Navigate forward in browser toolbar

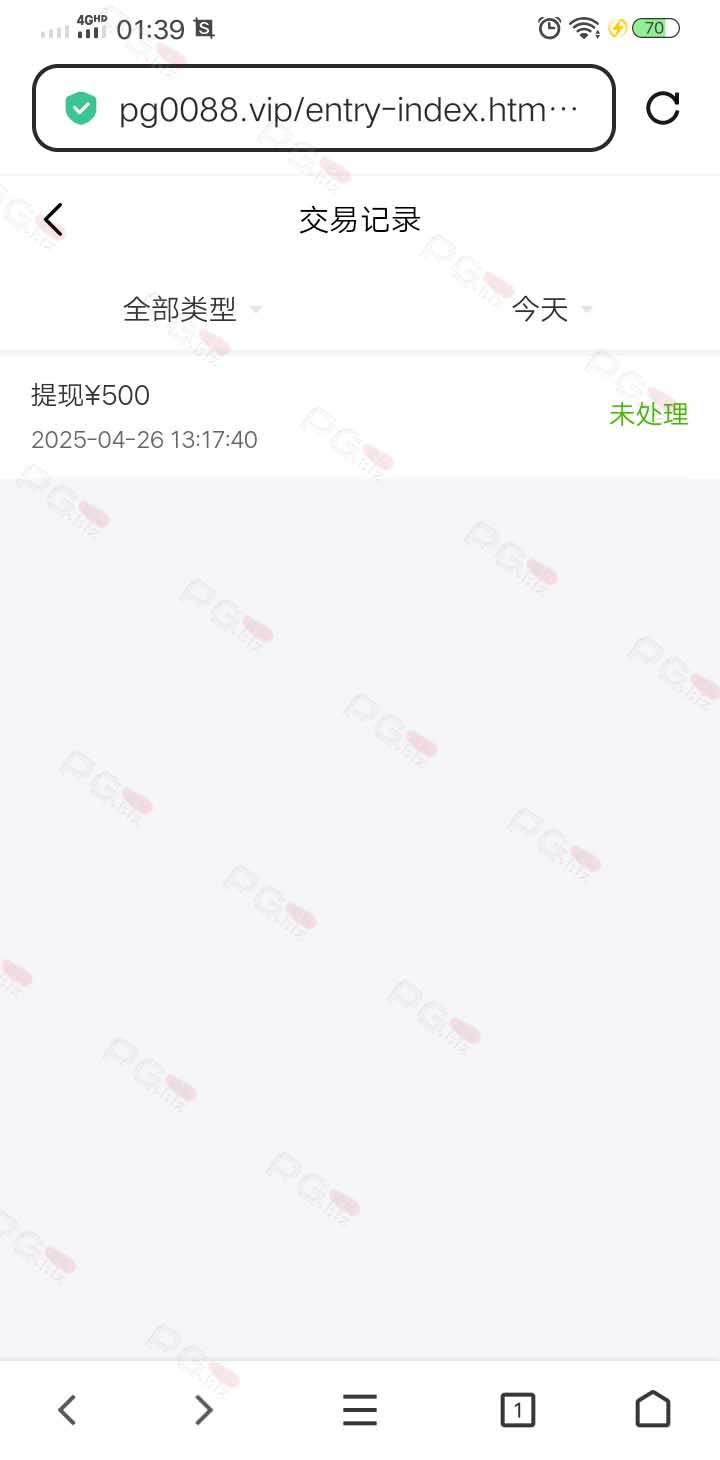tap(204, 1410)
